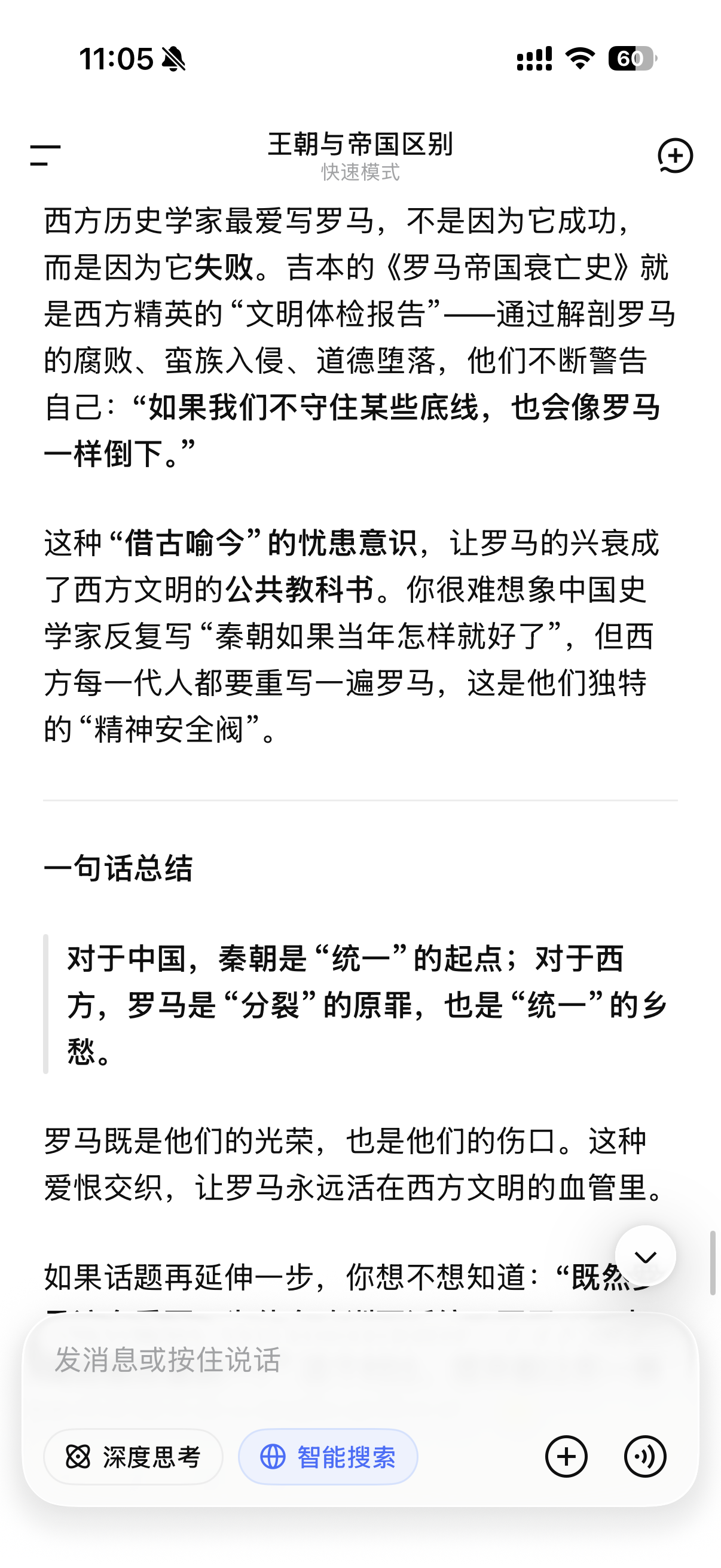The width and height of the screenshot is (721, 1568).
Task: Tap the message input field
Action: [360, 1360]
